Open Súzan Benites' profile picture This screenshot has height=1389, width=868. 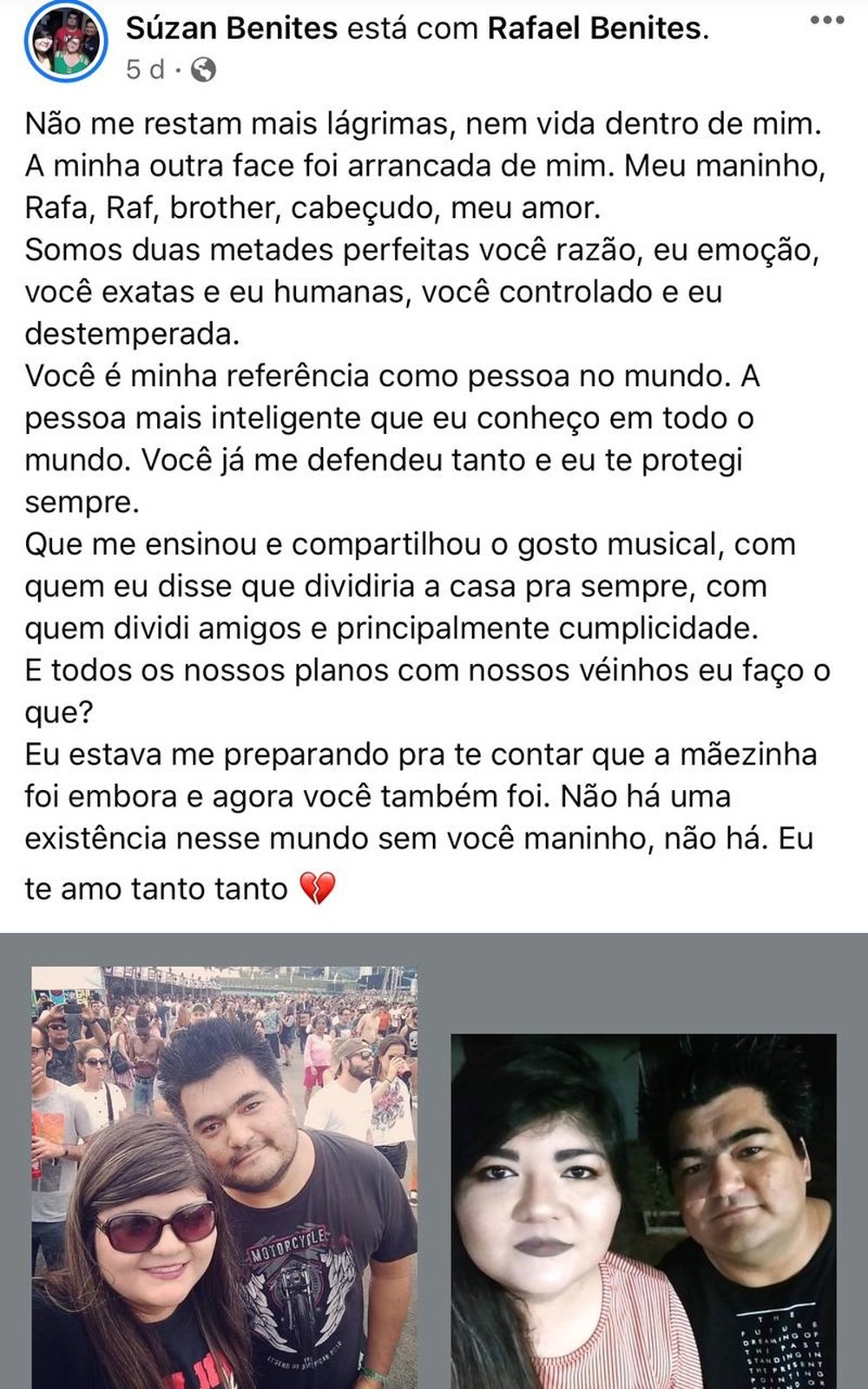[x=66, y=42]
